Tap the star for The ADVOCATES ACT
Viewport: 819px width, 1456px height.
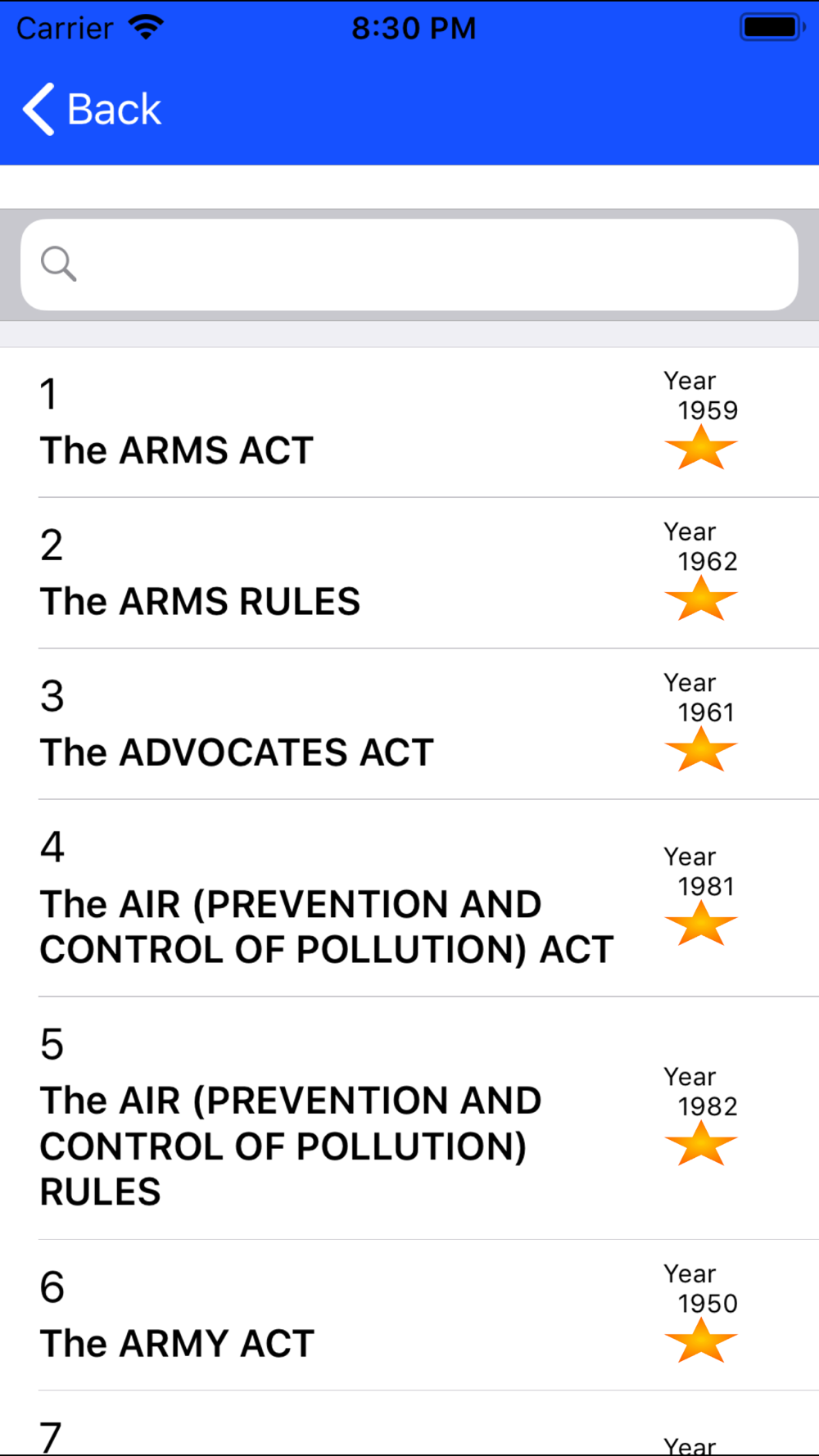[x=701, y=749]
